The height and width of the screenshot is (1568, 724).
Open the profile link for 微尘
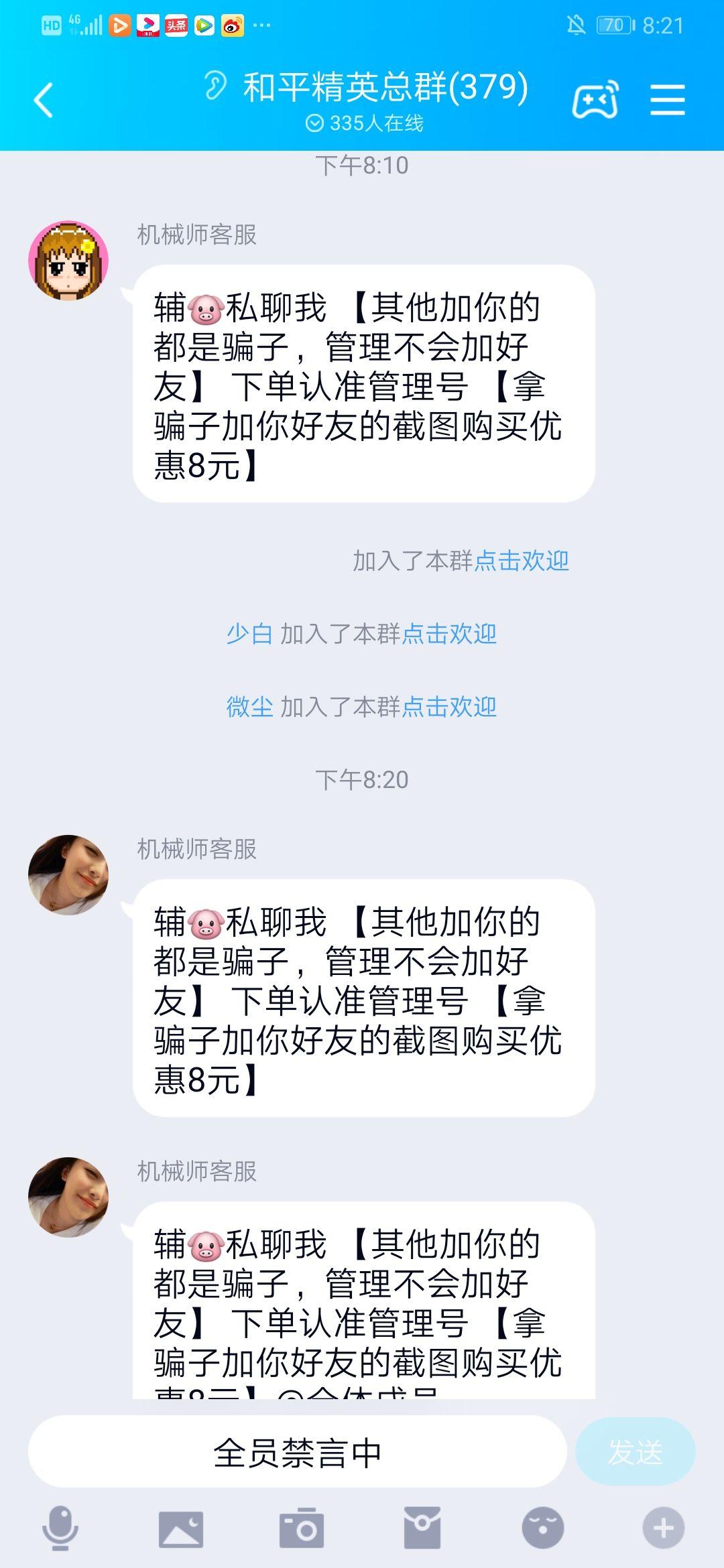pos(249,707)
